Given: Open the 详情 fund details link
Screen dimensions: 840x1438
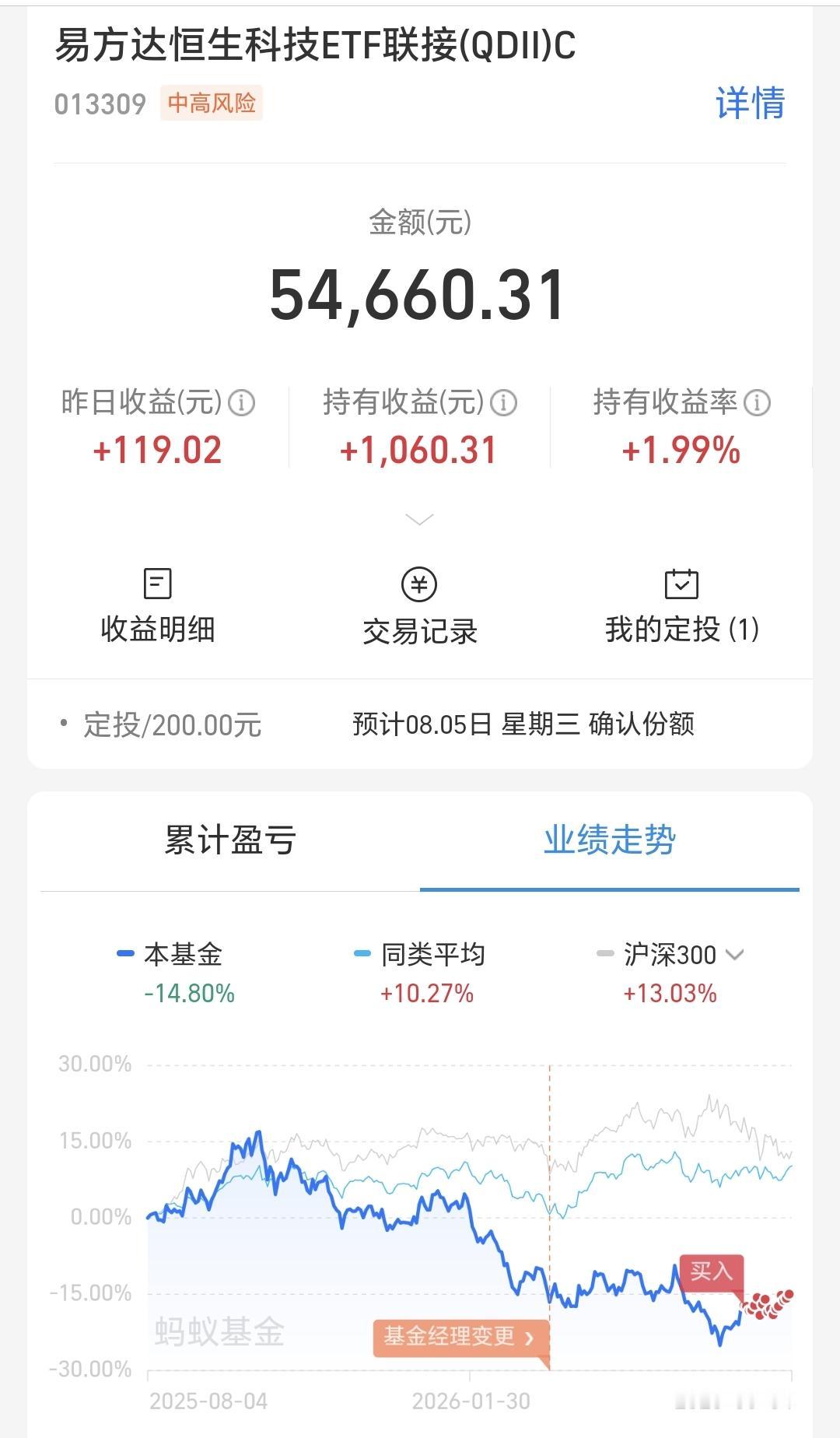Looking at the screenshot, I should (x=750, y=103).
